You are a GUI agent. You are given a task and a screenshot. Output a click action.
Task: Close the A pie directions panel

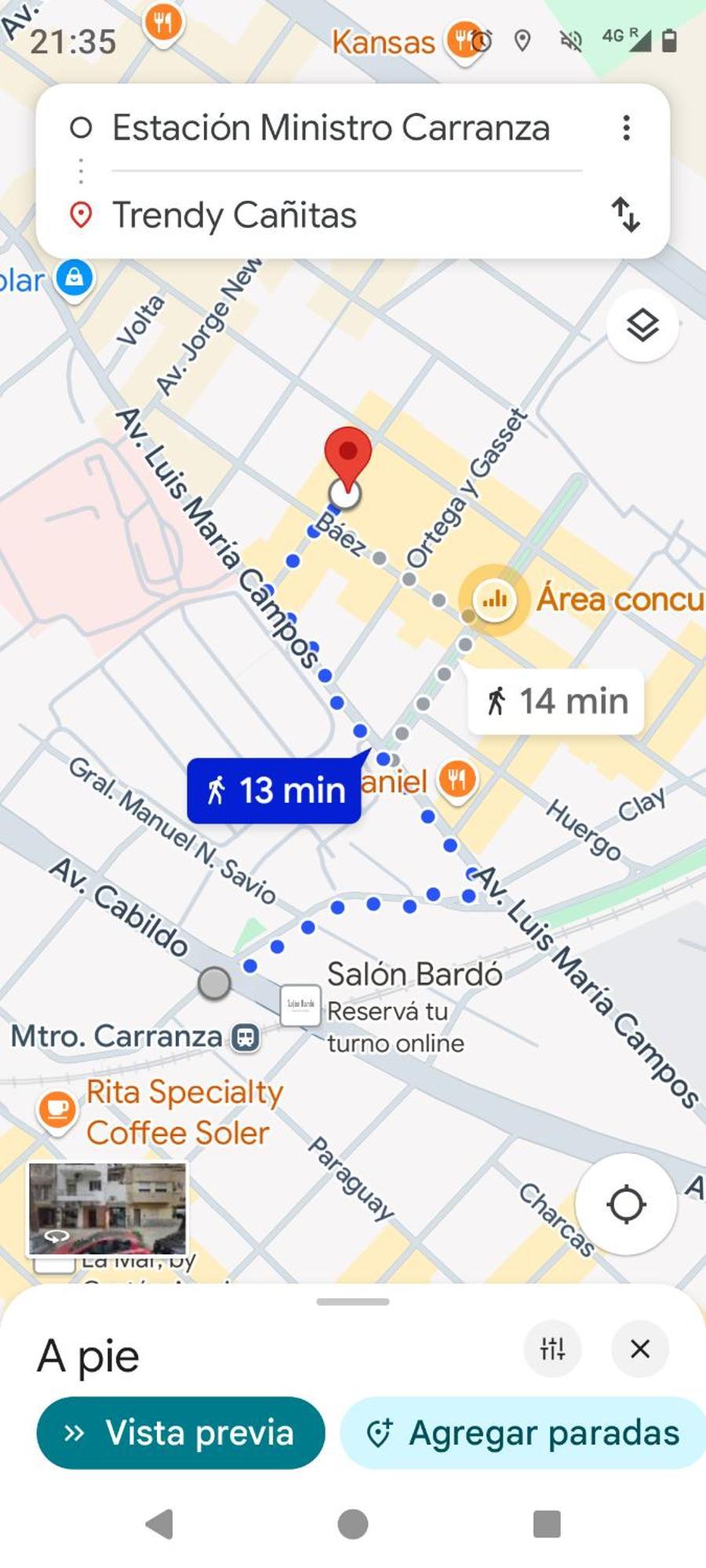pos(640,1348)
